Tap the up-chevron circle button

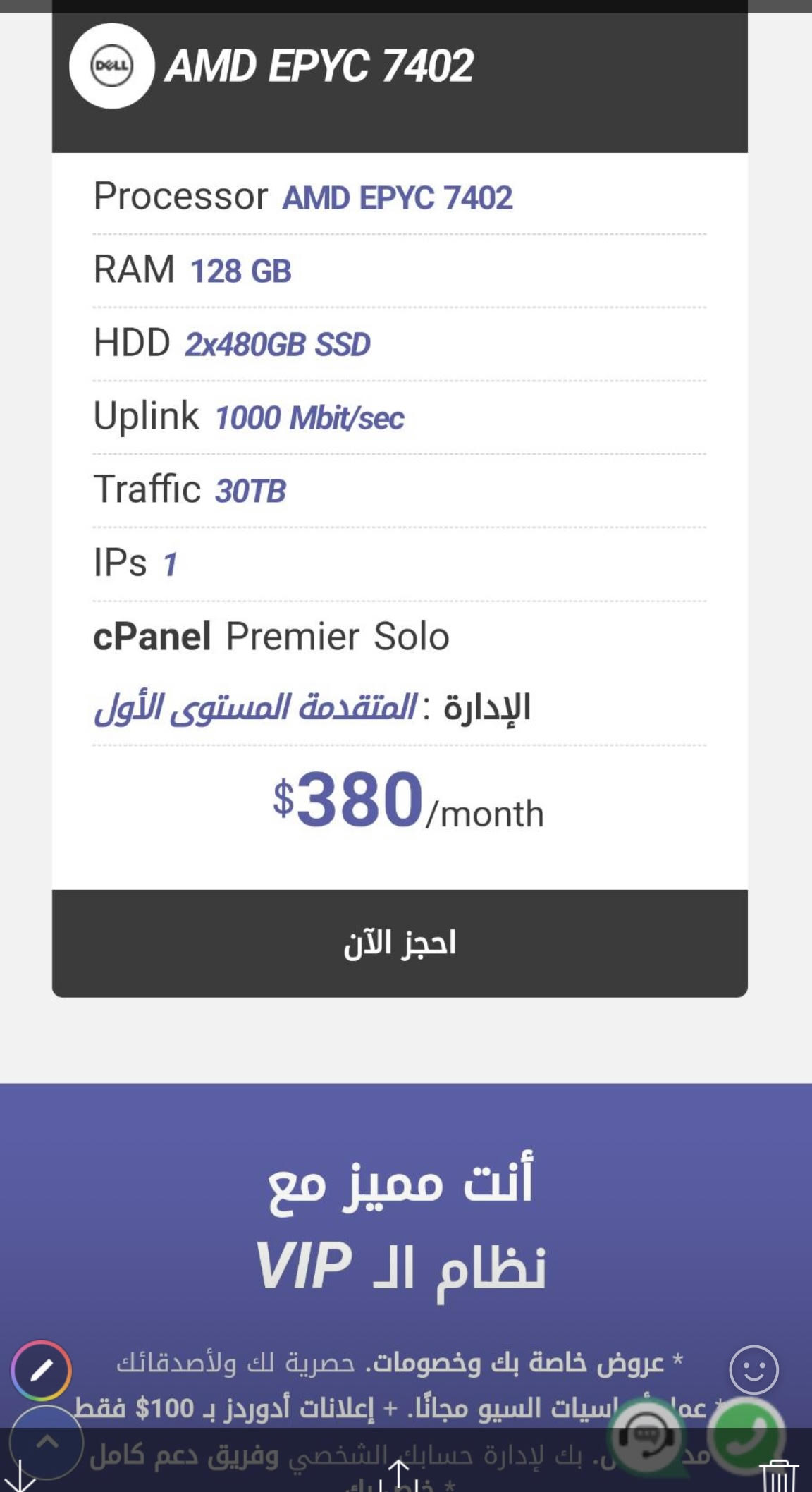pyautogui.click(x=47, y=1441)
